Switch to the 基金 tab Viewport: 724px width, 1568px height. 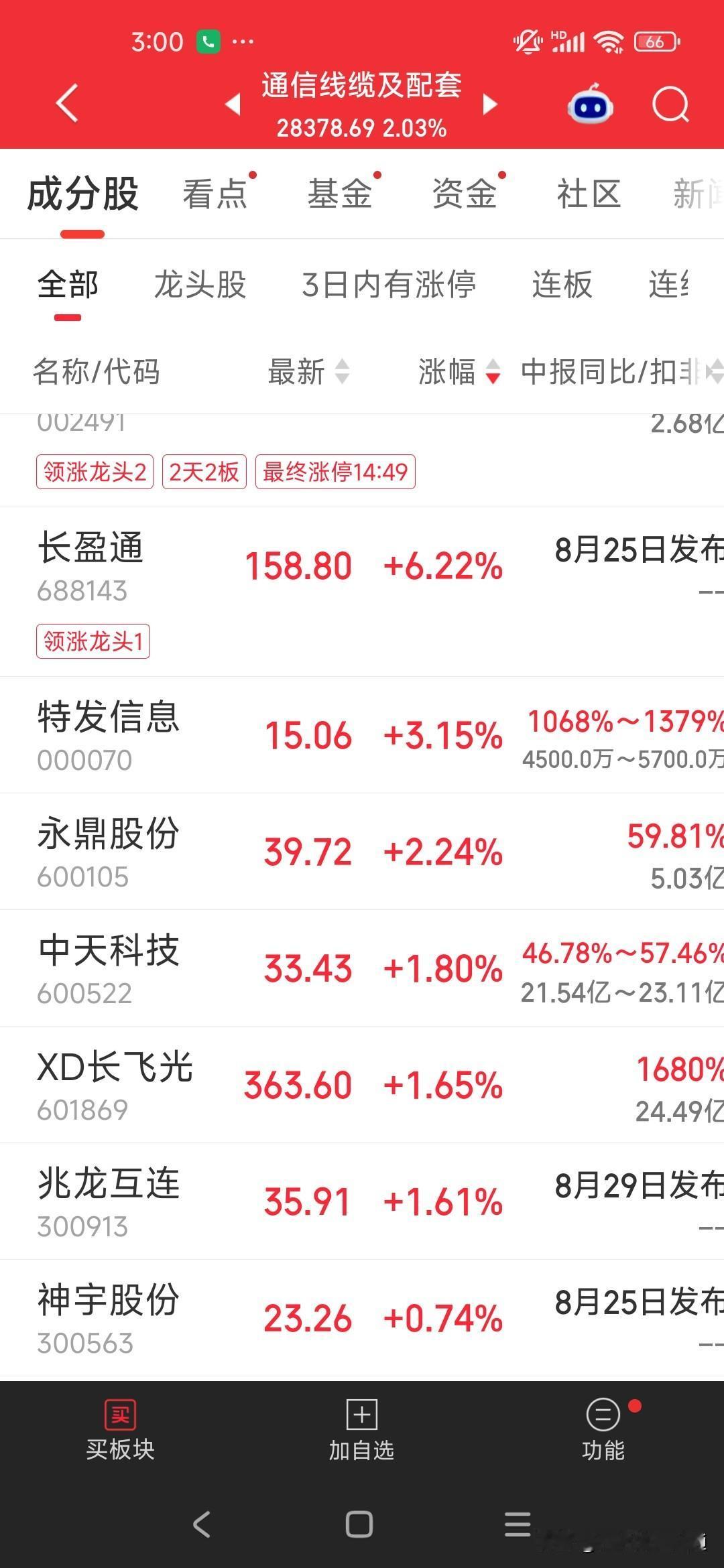[341, 194]
